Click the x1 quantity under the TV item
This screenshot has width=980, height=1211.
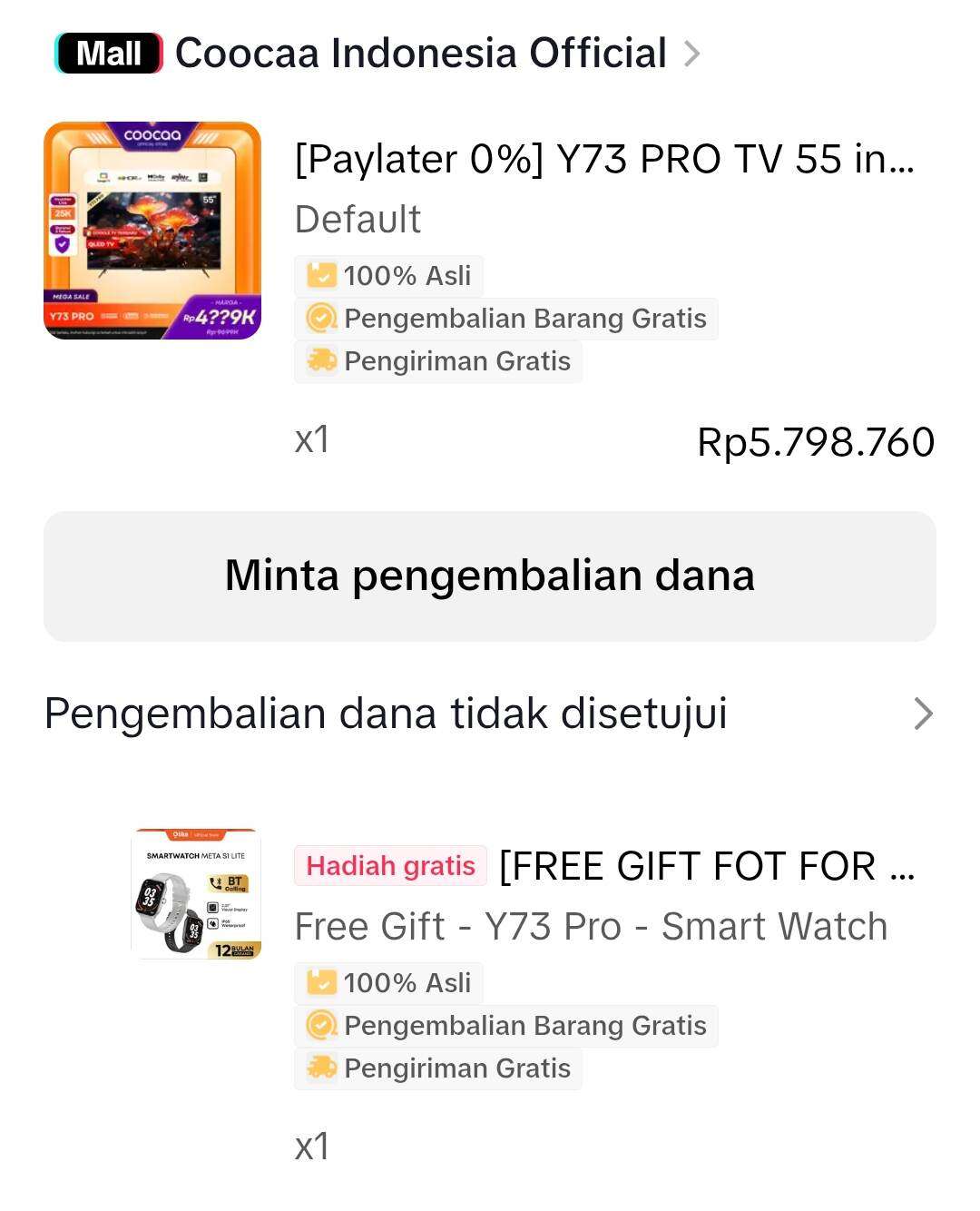[310, 441]
